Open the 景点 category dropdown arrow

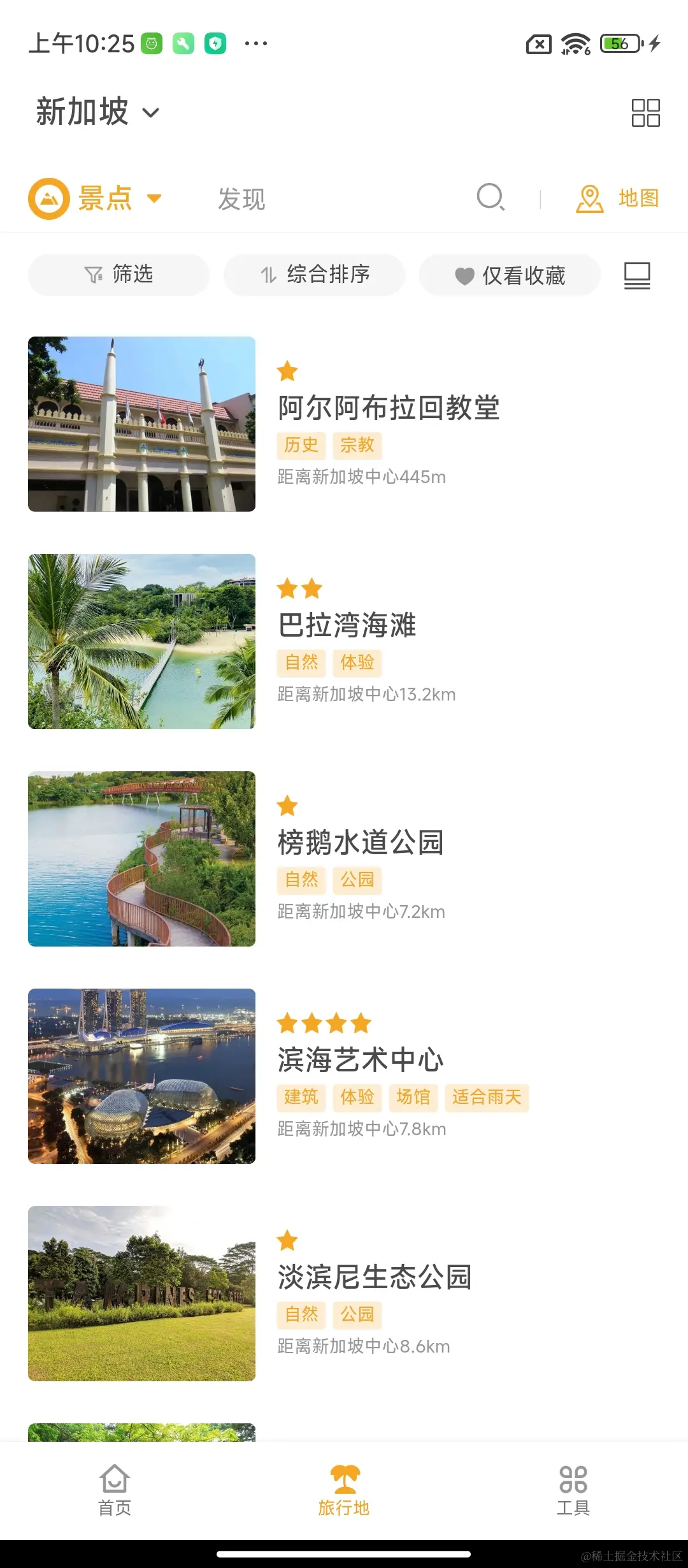155,198
